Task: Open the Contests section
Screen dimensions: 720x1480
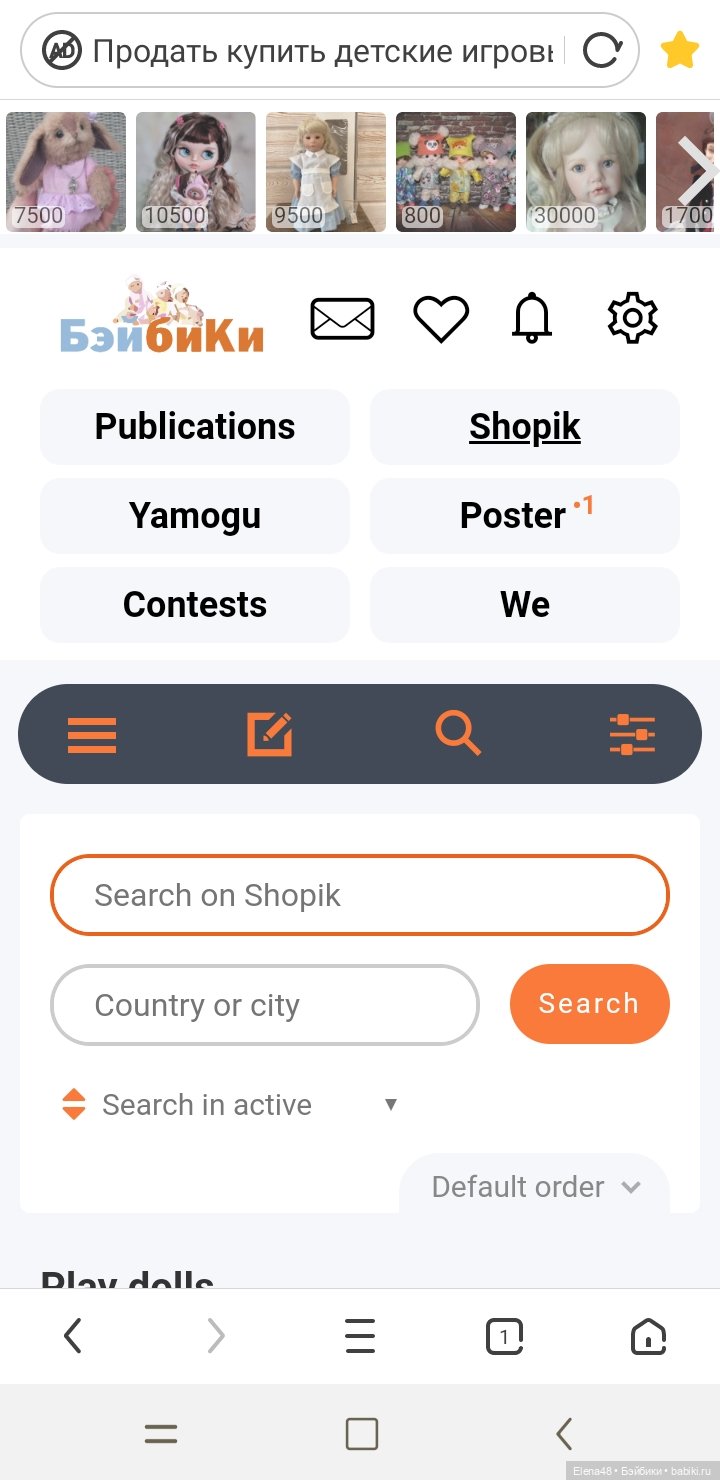Action: pos(195,605)
